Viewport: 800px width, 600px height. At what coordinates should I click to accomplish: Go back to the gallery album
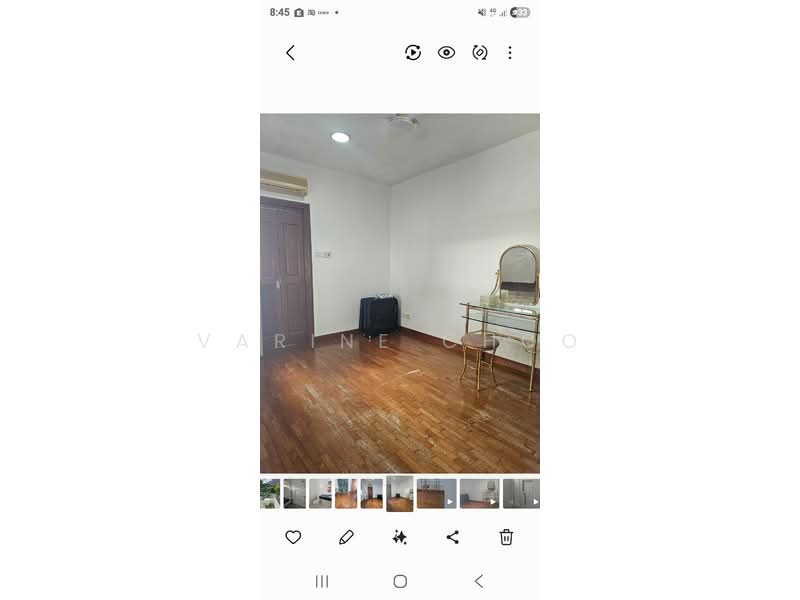pyautogui.click(x=290, y=53)
